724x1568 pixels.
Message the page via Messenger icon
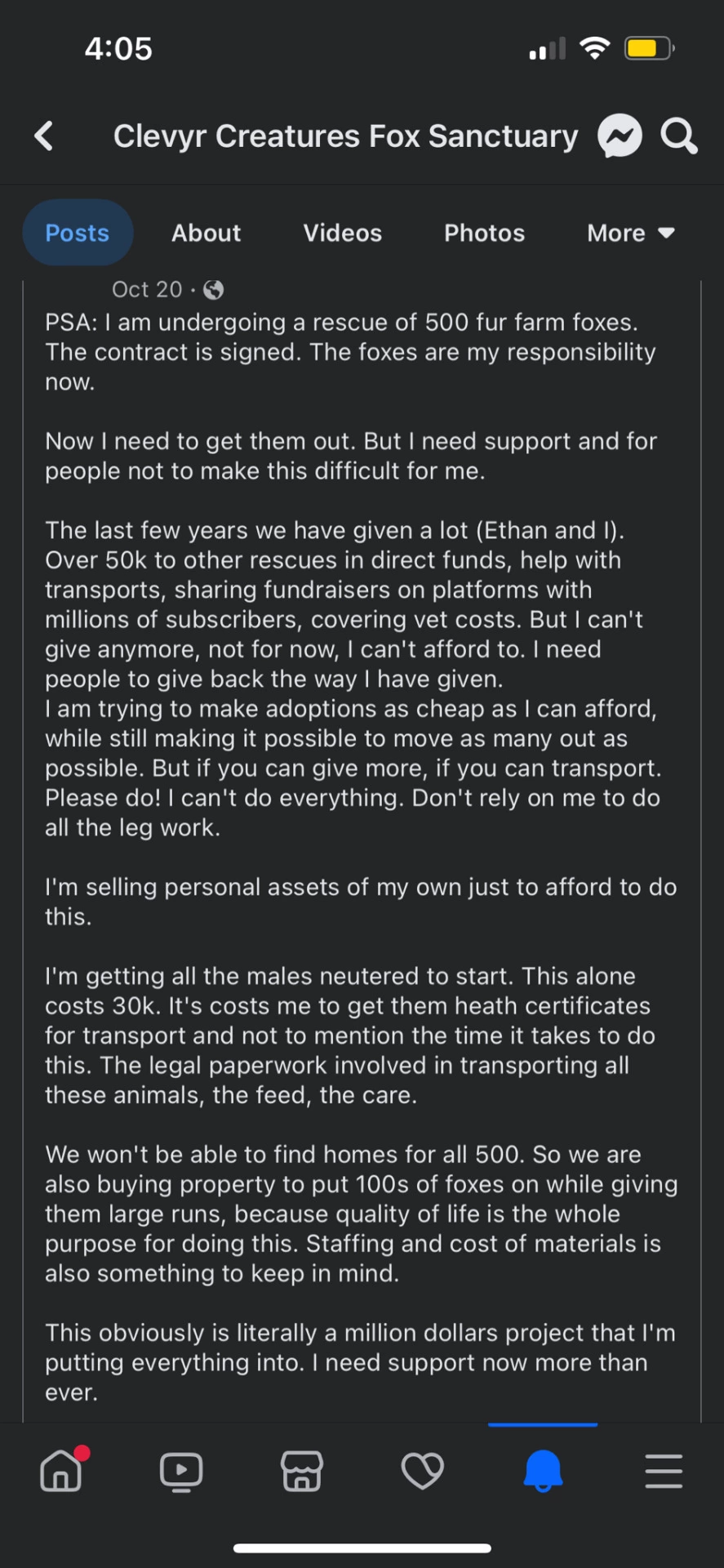tap(620, 136)
